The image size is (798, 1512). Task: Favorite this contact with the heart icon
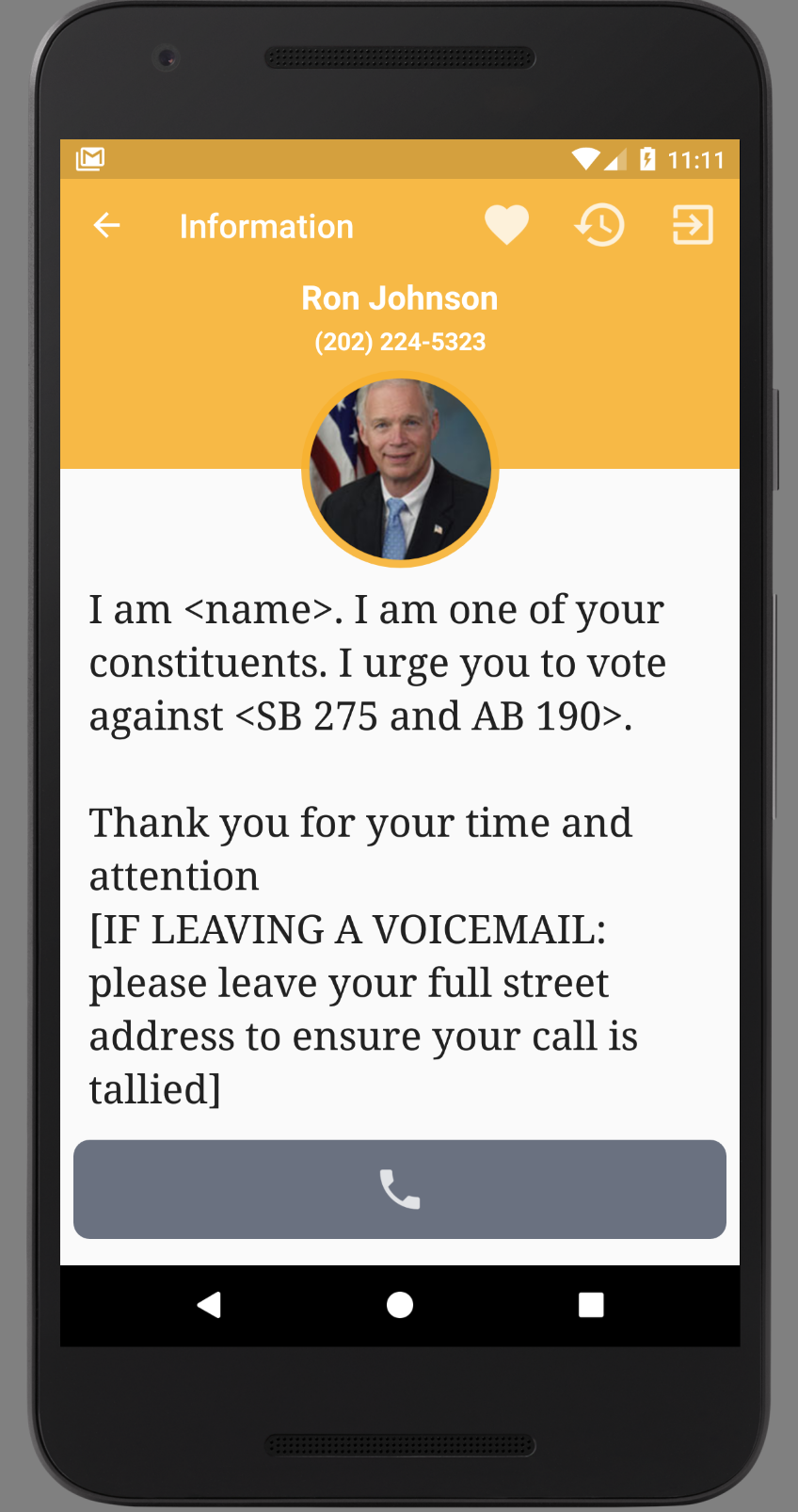[x=506, y=226]
